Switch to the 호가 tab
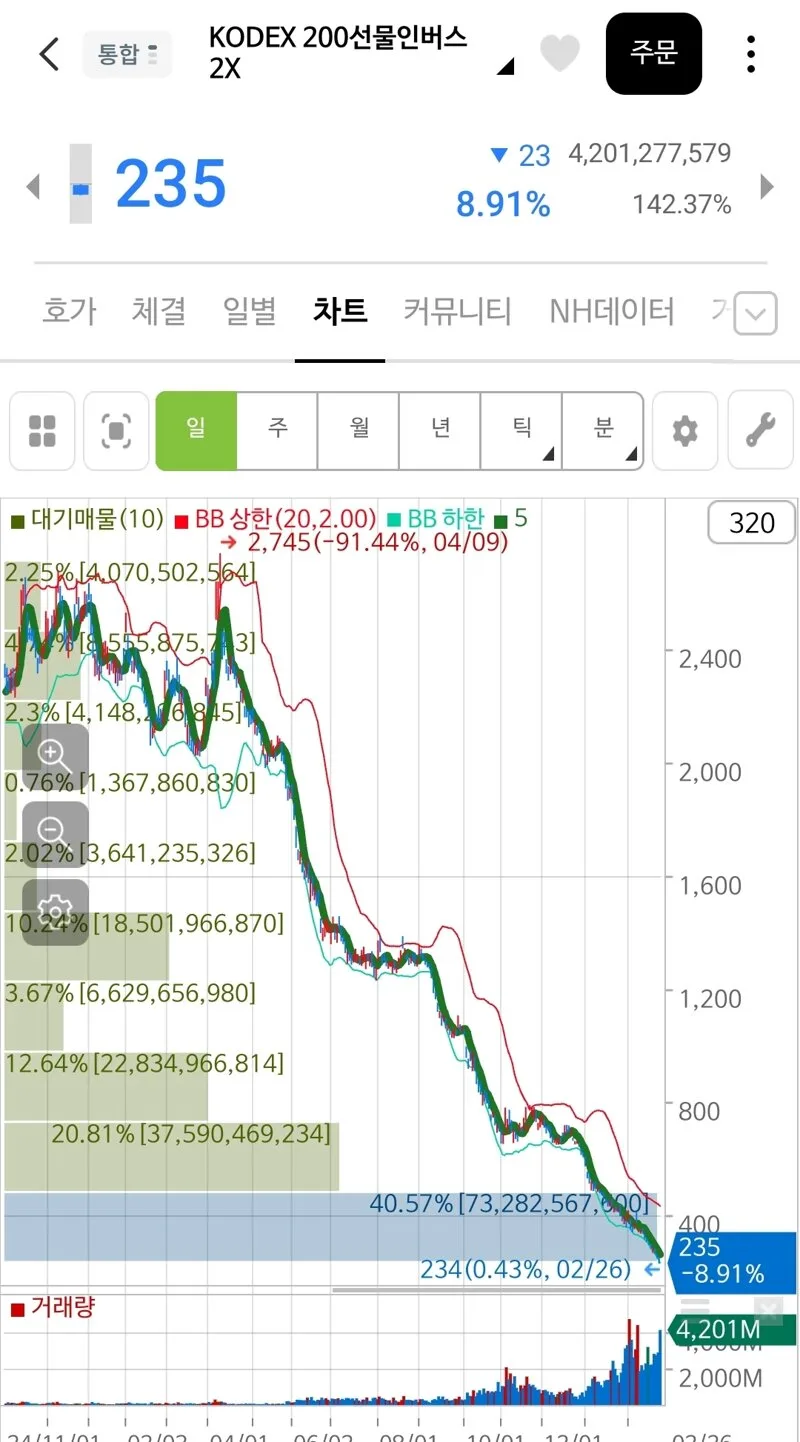The image size is (800, 1442). 69,311
